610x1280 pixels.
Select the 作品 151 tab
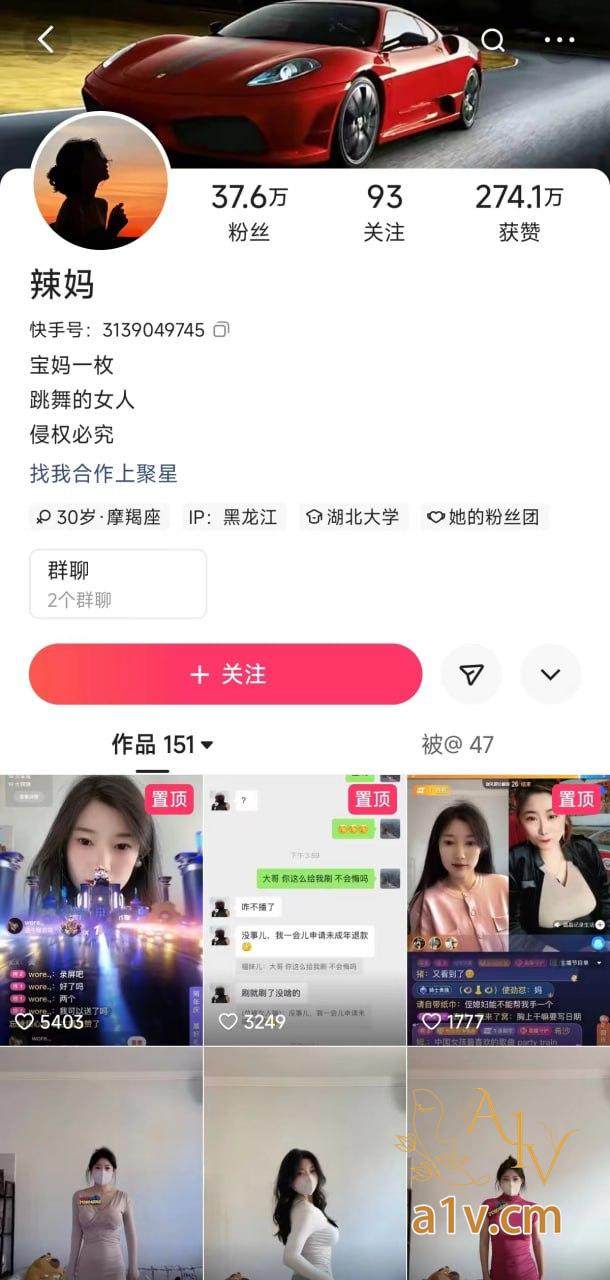tap(162, 745)
